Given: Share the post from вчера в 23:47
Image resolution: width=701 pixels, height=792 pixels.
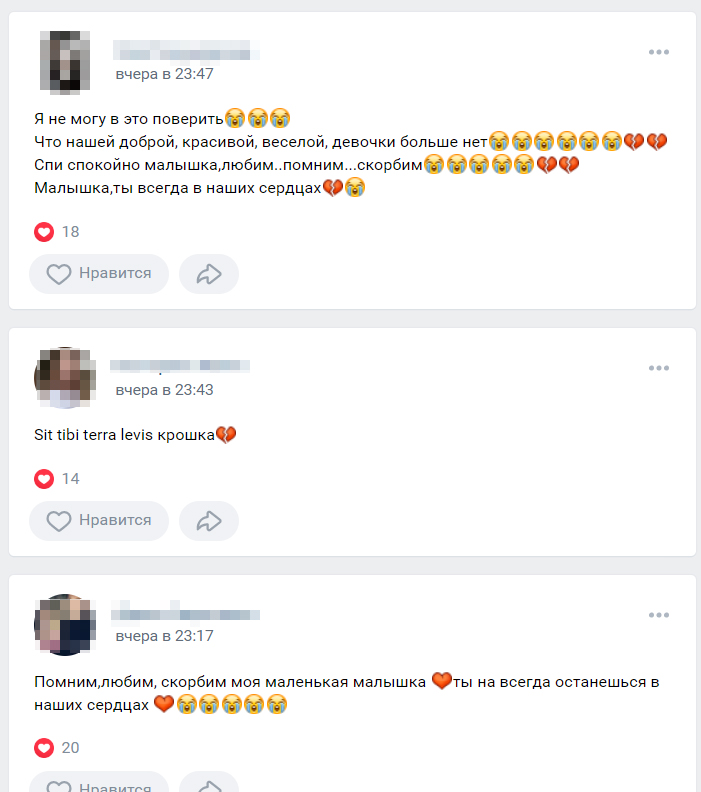Looking at the screenshot, I should click(208, 273).
